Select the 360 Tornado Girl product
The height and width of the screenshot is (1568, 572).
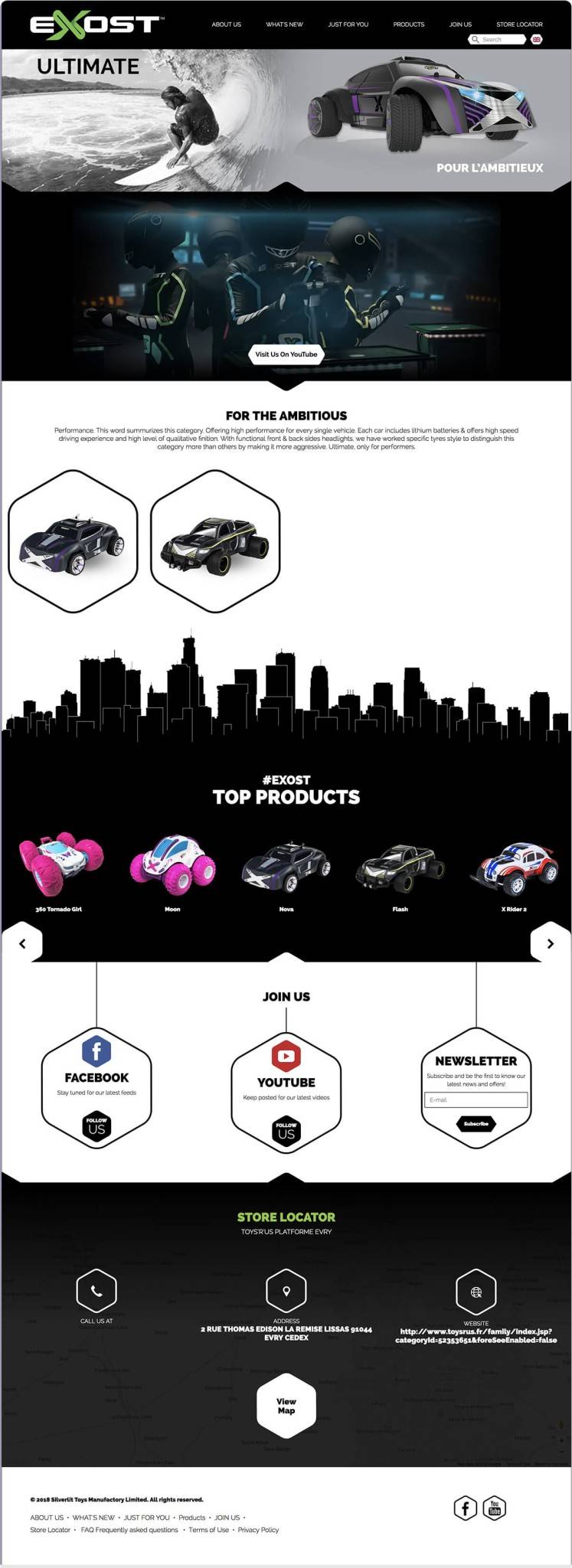tap(59, 867)
